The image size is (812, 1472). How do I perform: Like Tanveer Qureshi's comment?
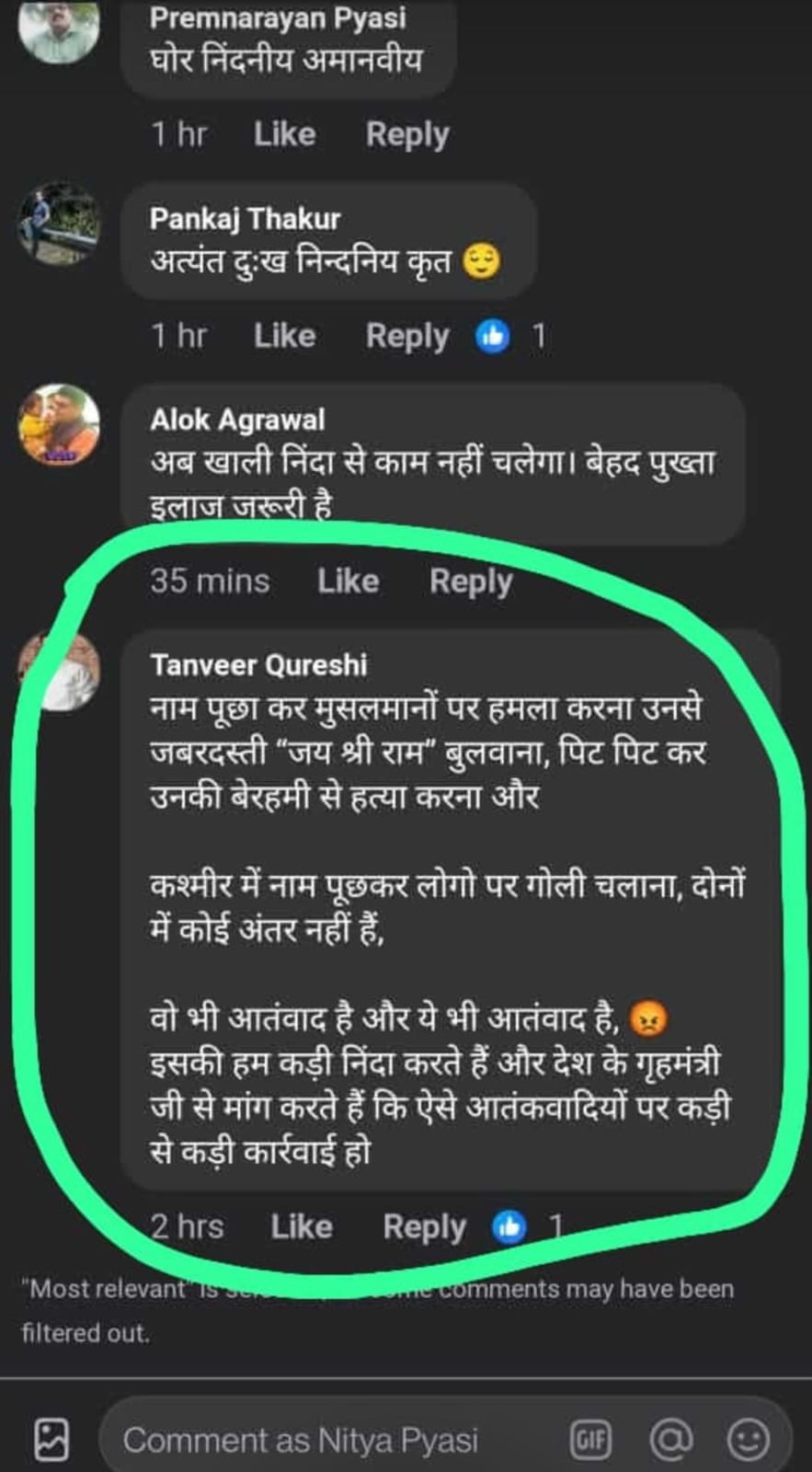[x=301, y=1226]
